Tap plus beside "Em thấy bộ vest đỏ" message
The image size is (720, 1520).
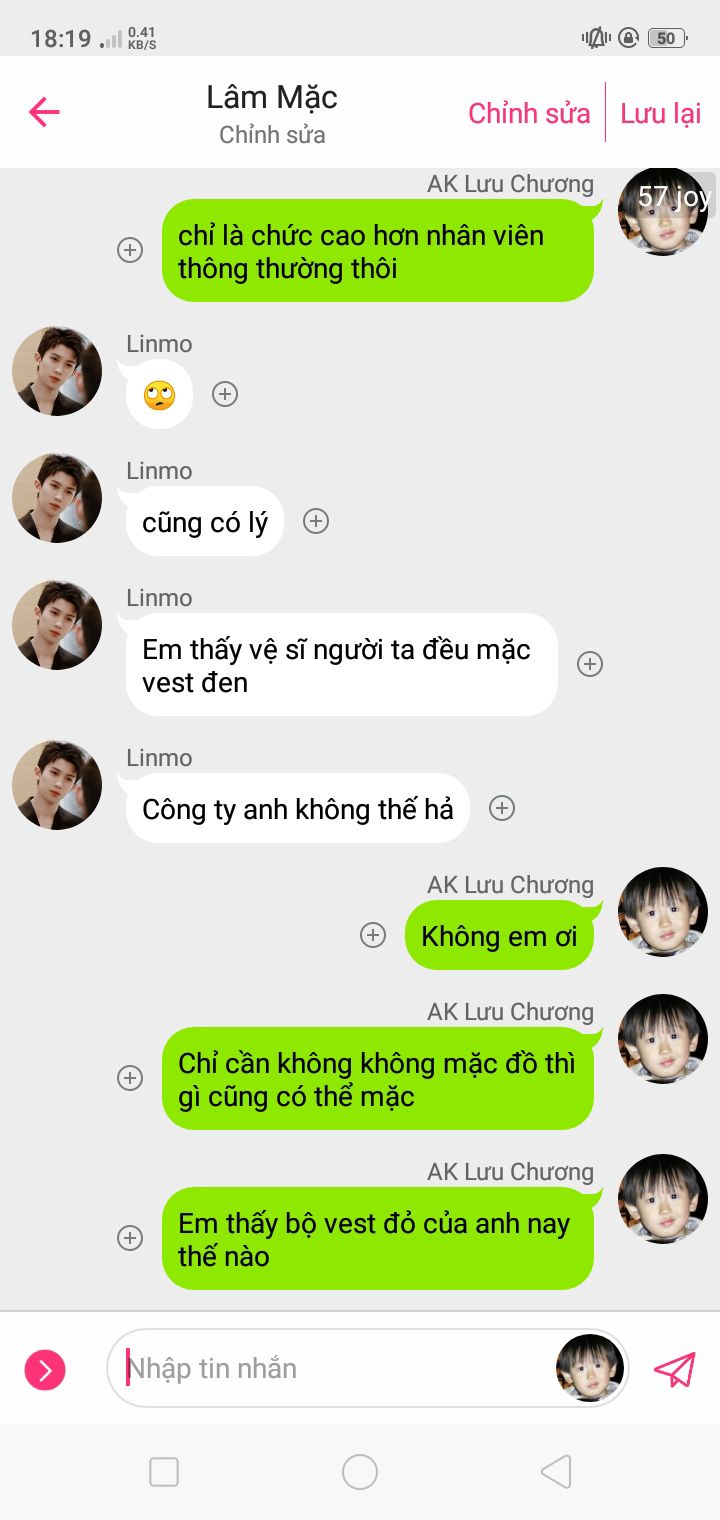[x=130, y=1238]
